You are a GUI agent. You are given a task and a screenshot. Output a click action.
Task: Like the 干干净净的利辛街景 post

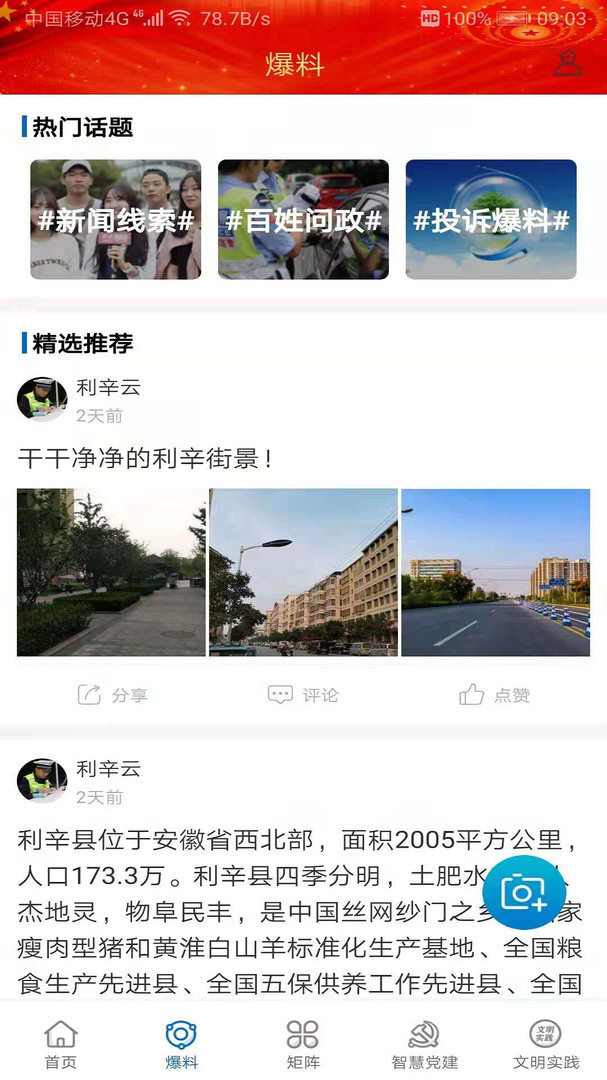[494, 695]
